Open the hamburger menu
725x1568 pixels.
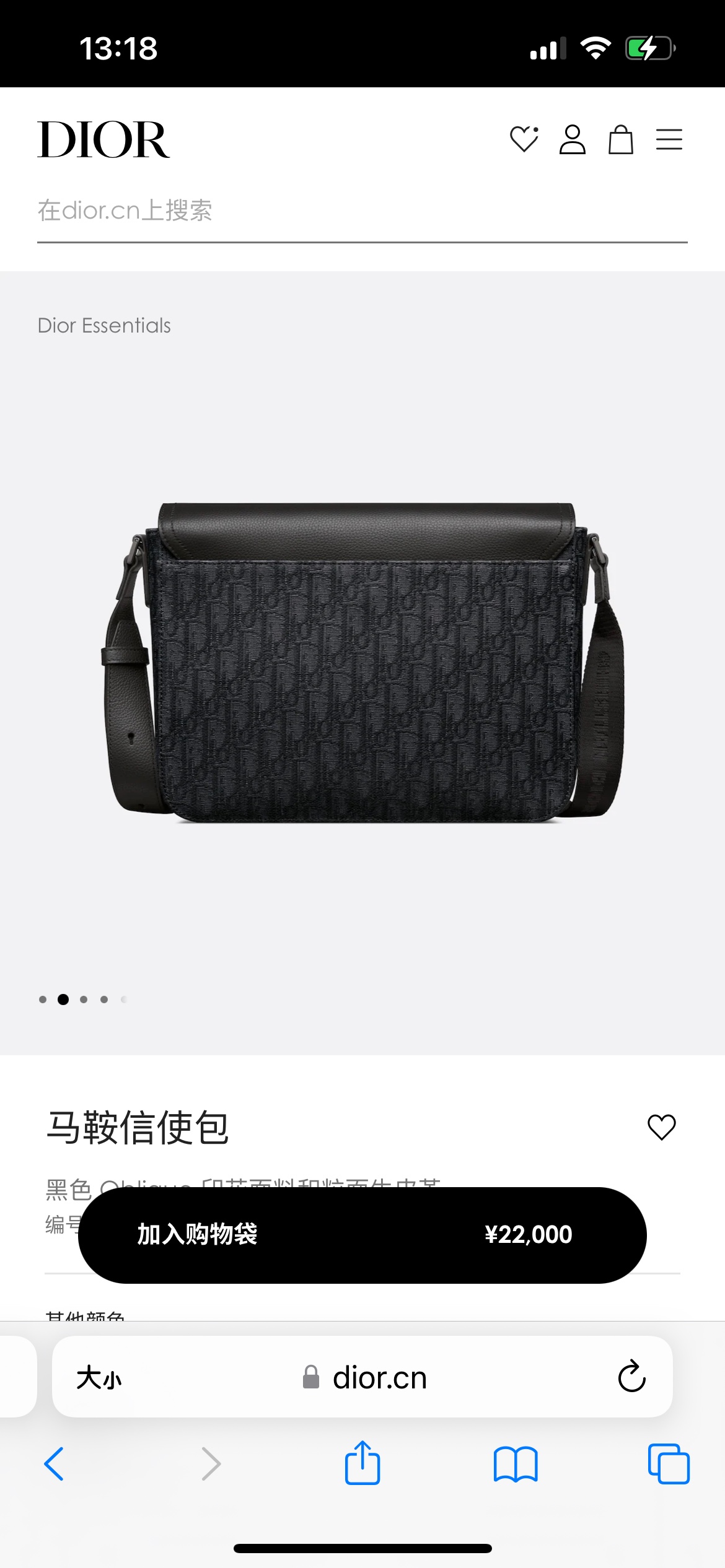(669, 139)
